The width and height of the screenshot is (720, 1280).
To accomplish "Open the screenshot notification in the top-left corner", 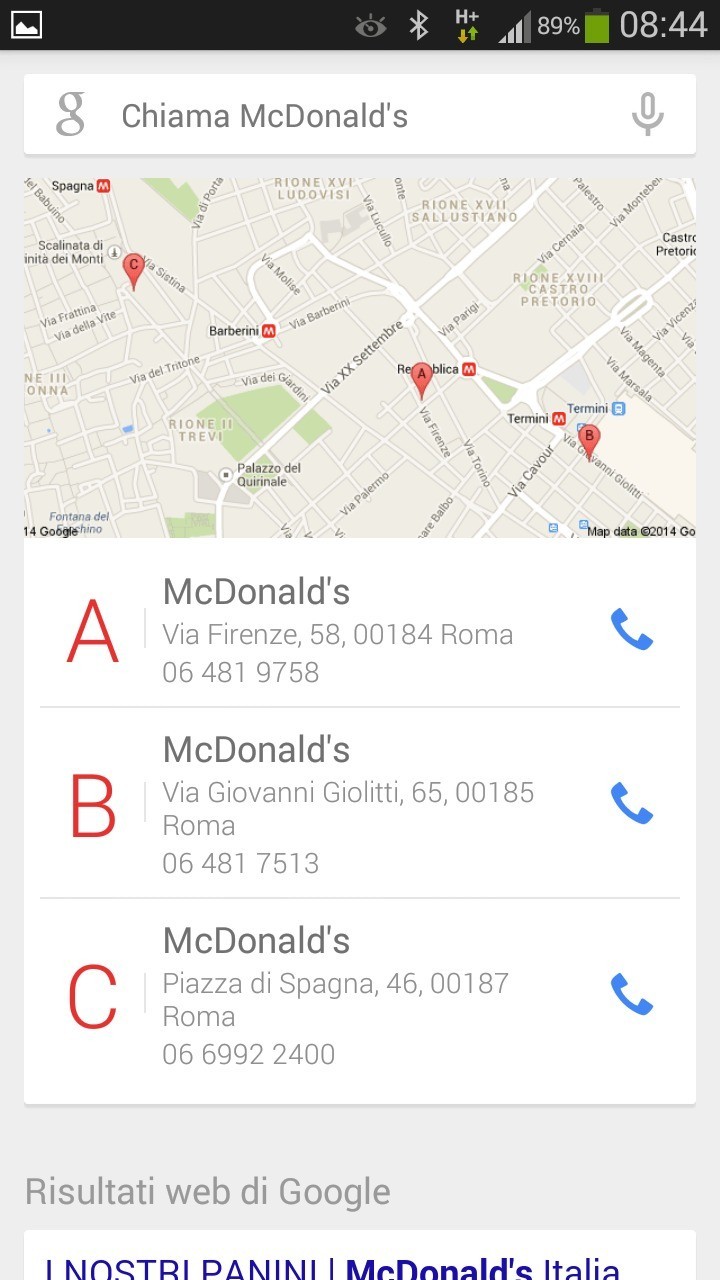I will pyautogui.click(x=27, y=24).
